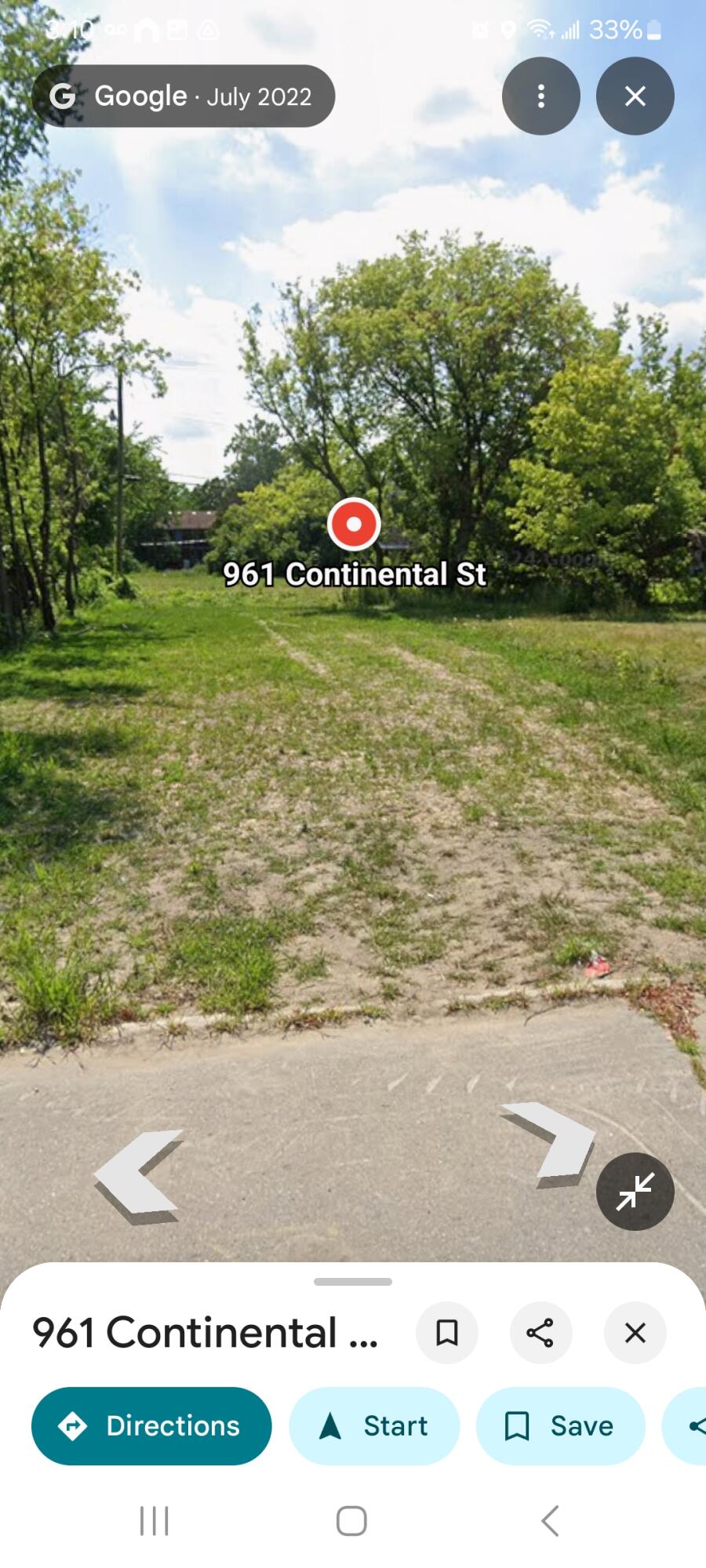This screenshot has width=706, height=1568.
Task: Go back using system navigation
Action: [x=550, y=1521]
